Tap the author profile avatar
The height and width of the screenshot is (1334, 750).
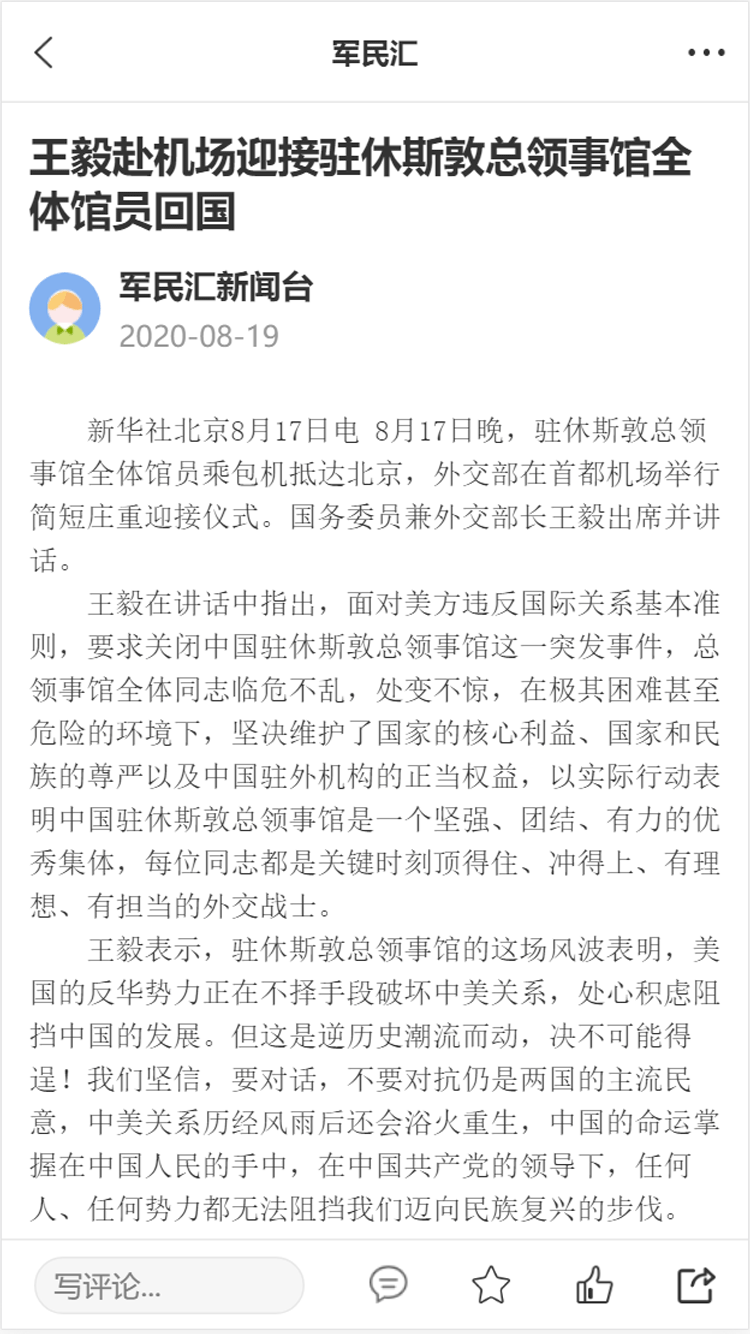[66, 310]
